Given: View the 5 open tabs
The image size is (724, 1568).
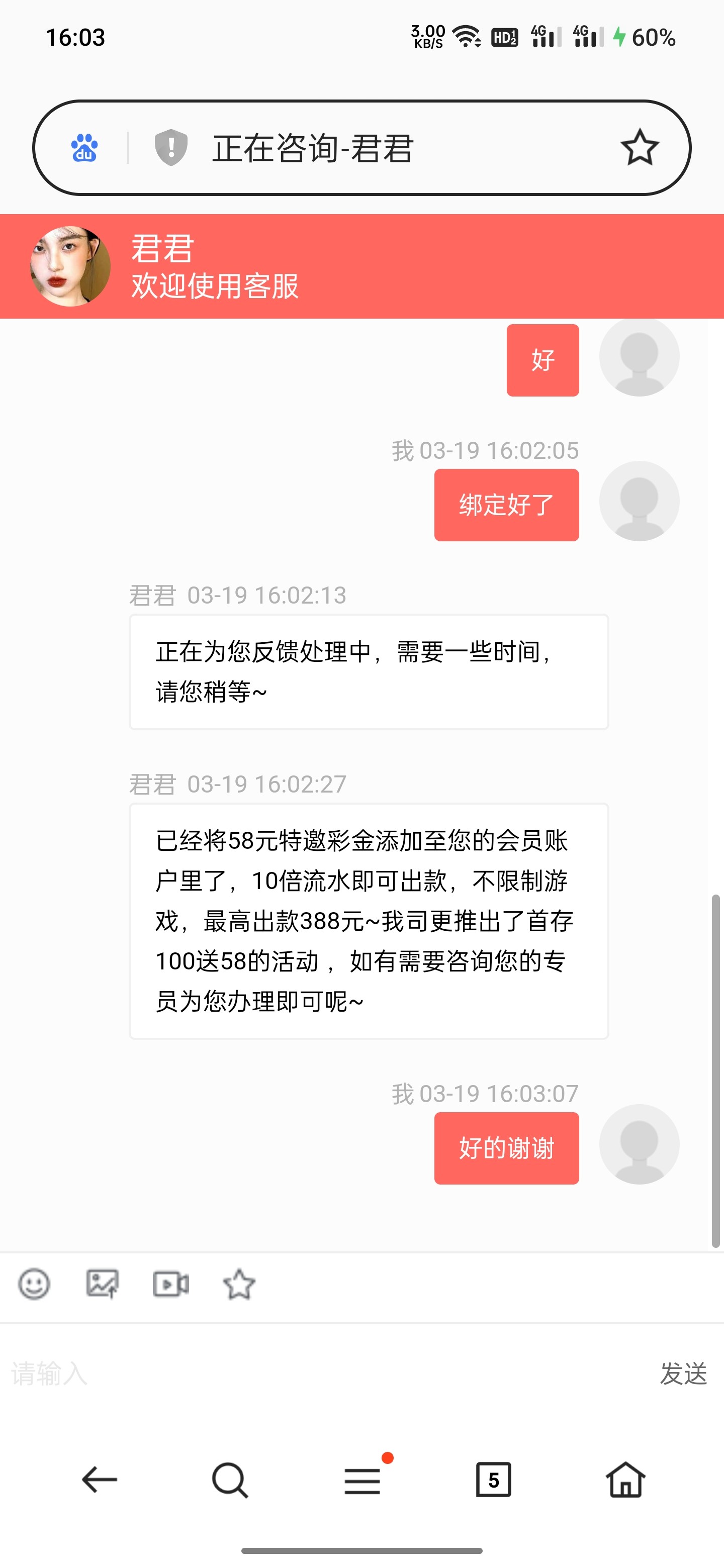Looking at the screenshot, I should [x=493, y=1480].
